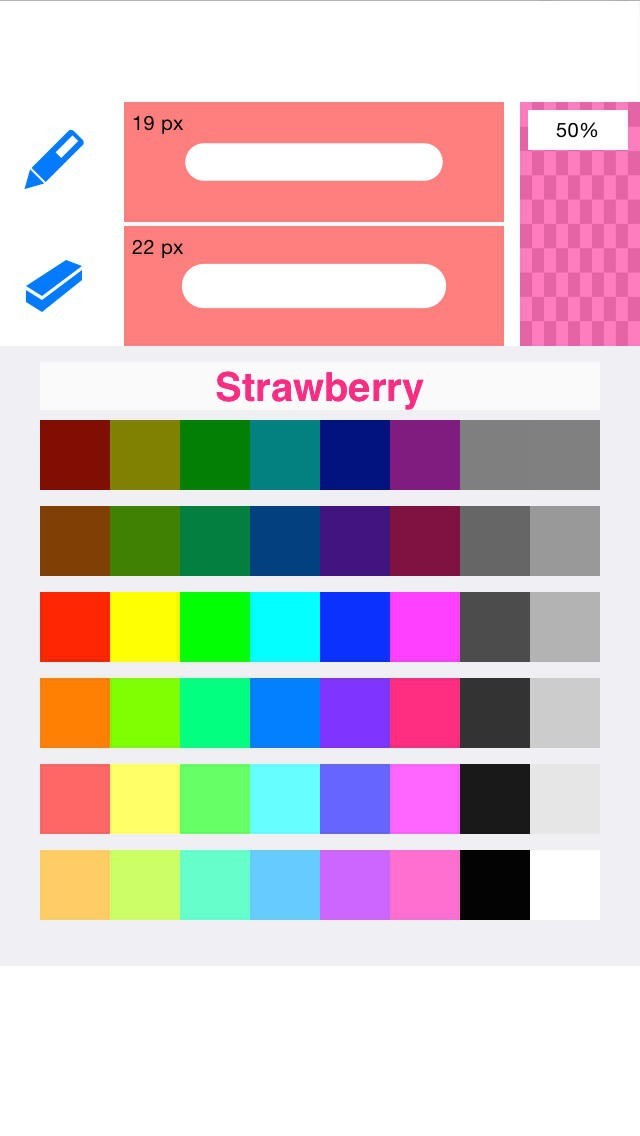
Task: Select the bright green swatch
Action: [x=215, y=627]
